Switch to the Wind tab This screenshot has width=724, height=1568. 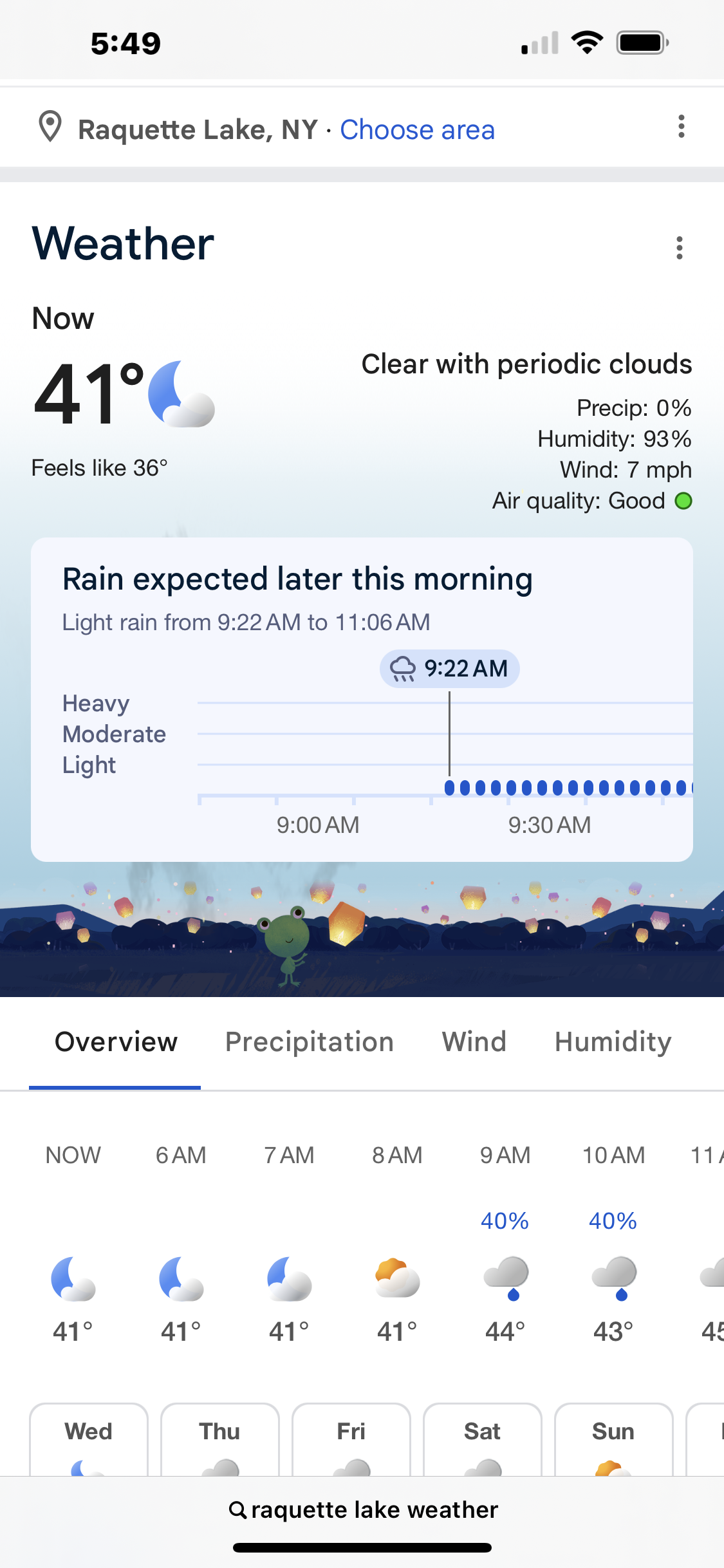[474, 1041]
